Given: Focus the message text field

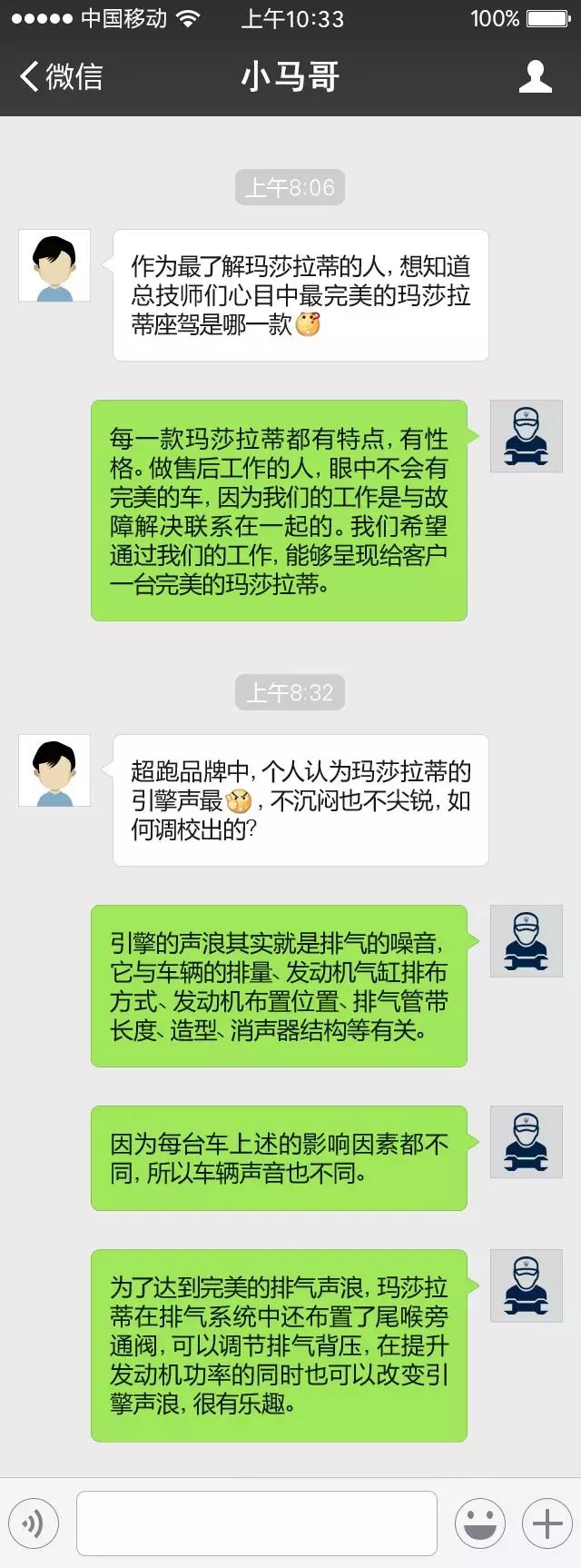Looking at the screenshot, I should point(257,1523).
